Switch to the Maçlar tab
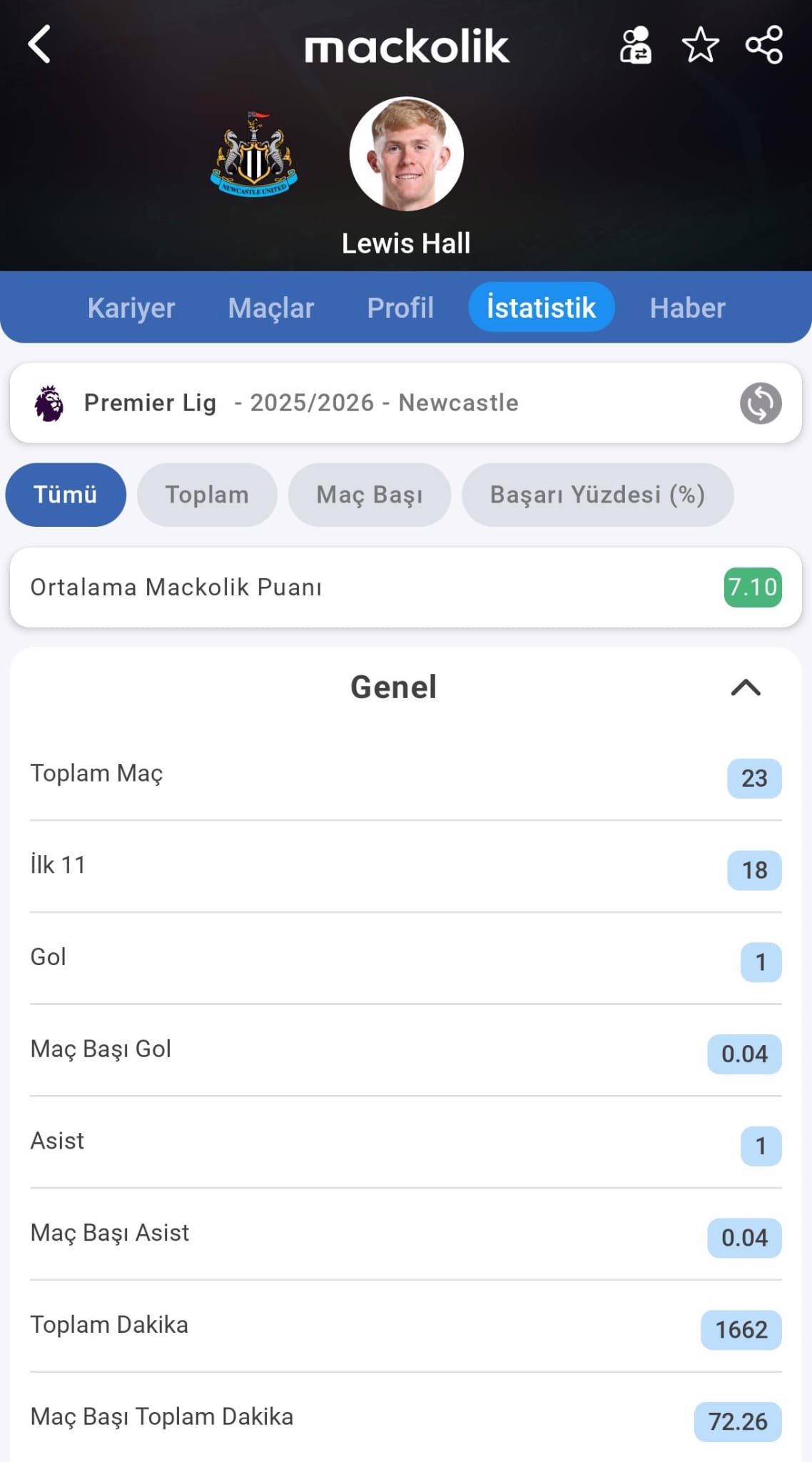812x1462 pixels. click(270, 308)
